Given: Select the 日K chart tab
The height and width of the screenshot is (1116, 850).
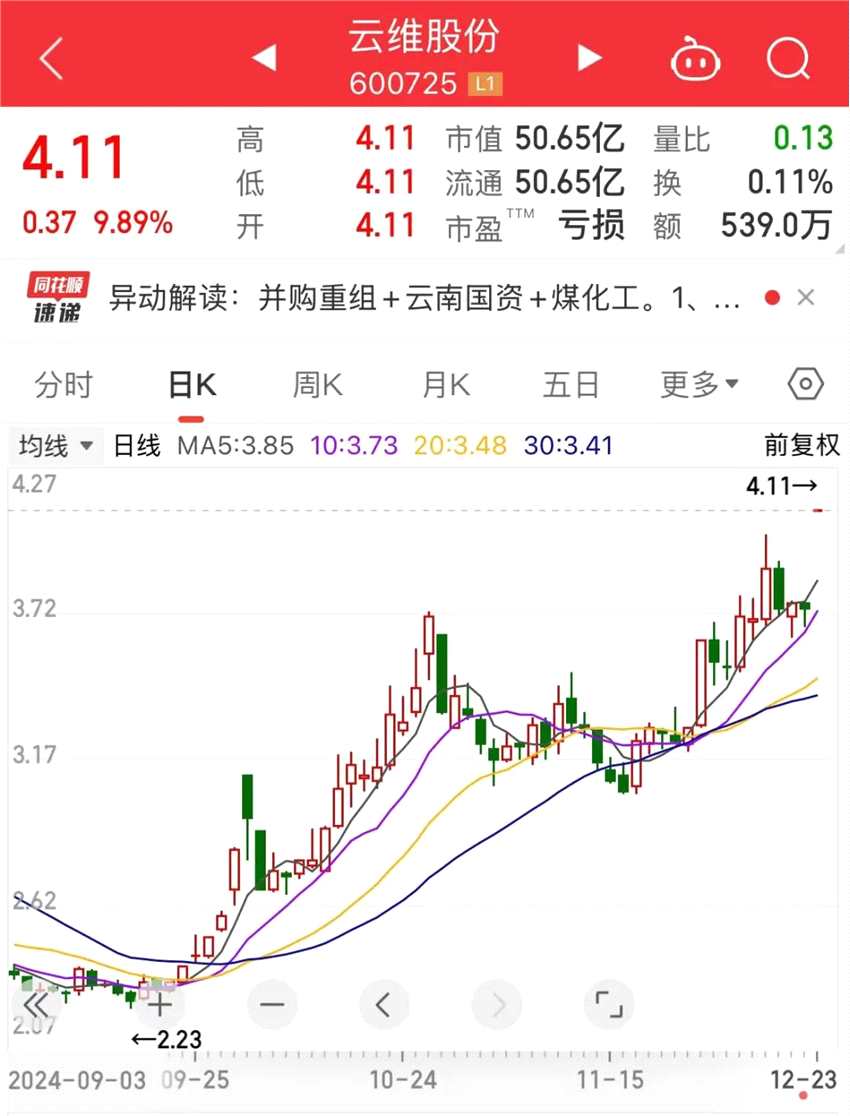Looking at the screenshot, I should (191, 385).
